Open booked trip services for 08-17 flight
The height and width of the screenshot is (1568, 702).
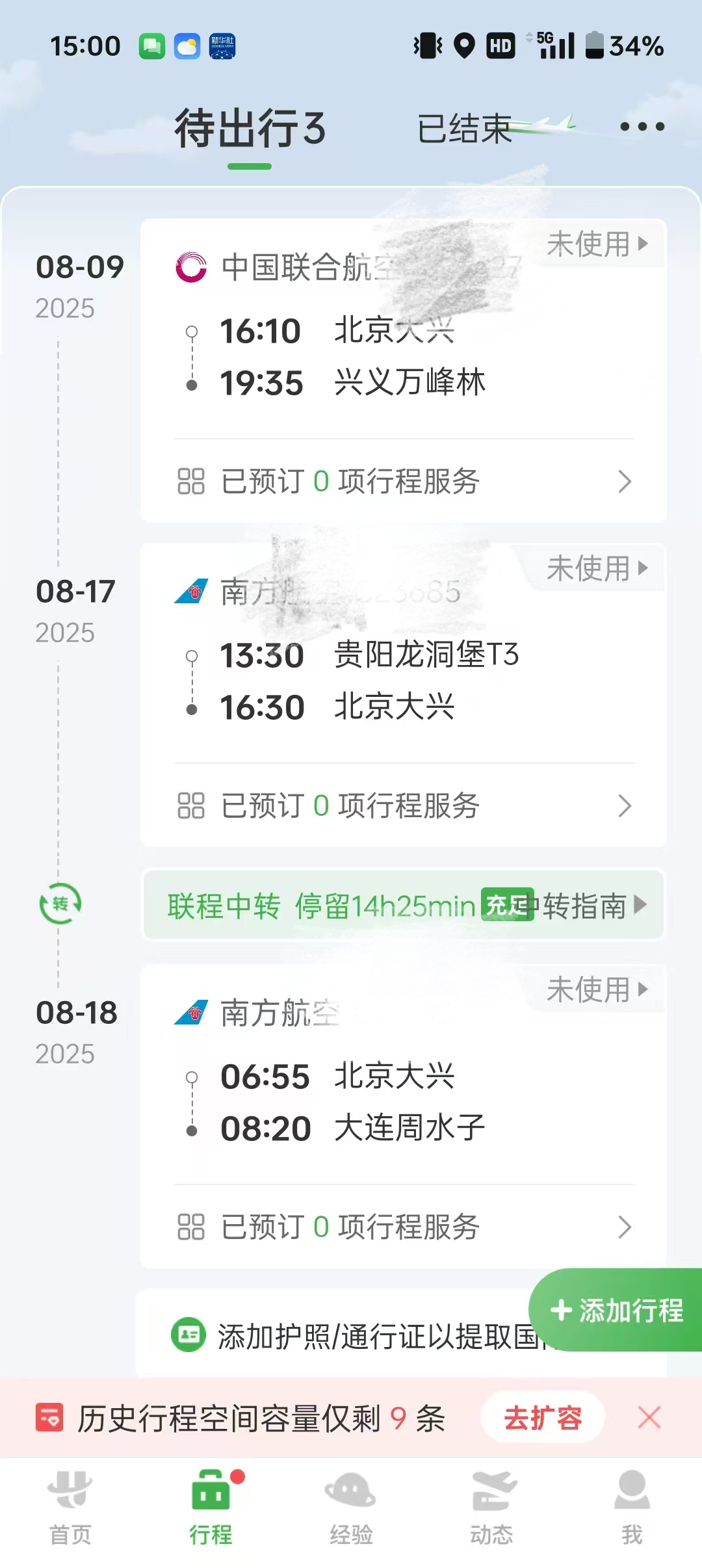(x=403, y=806)
